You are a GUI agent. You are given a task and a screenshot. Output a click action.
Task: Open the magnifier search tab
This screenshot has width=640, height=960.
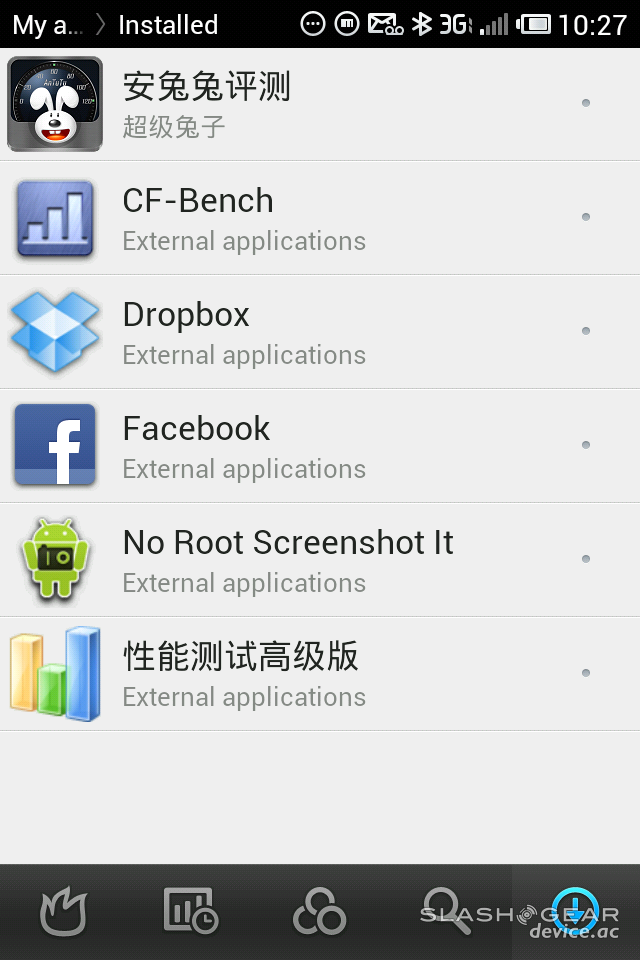(446, 912)
